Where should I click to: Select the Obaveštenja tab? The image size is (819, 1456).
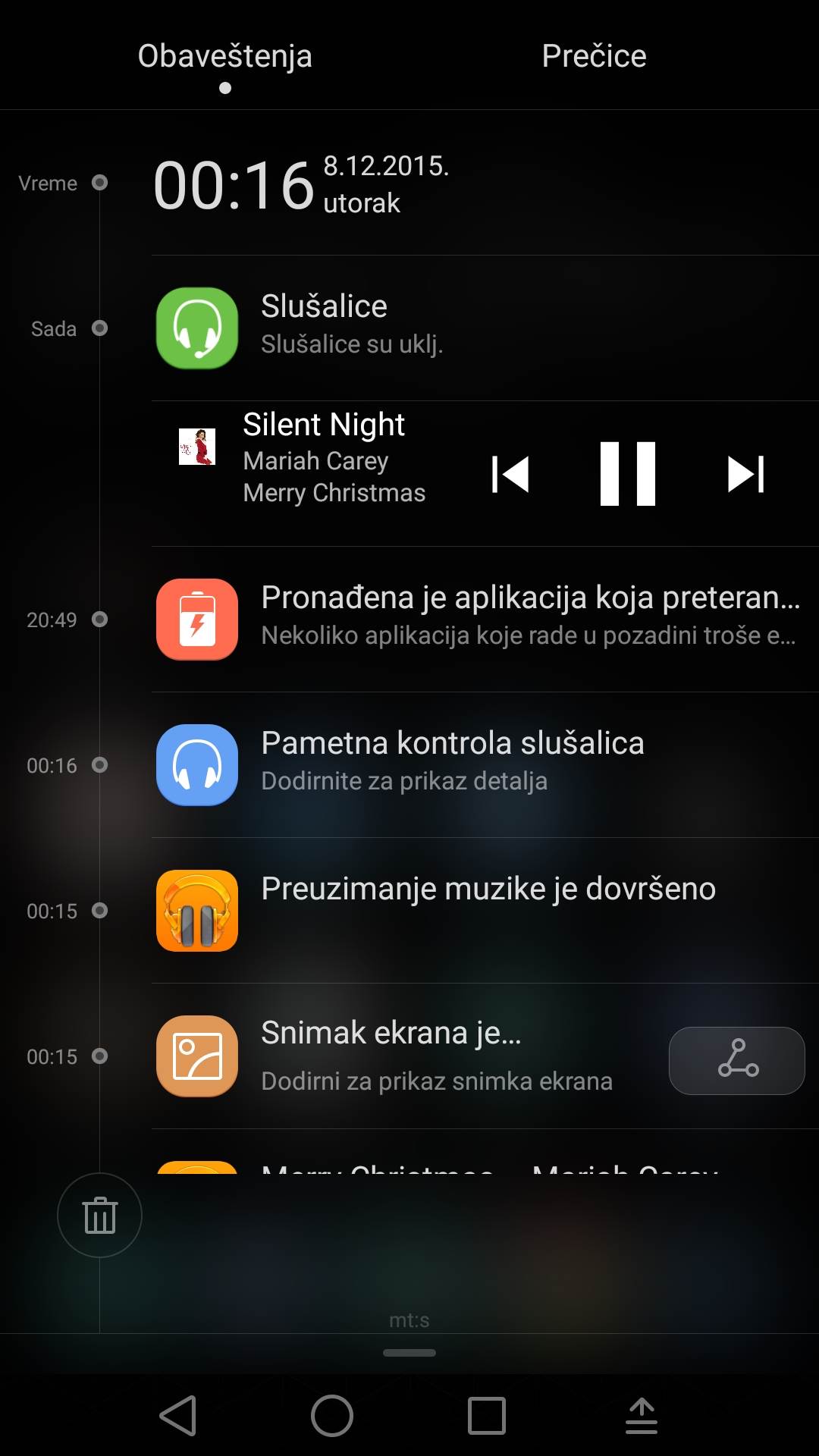point(224,56)
